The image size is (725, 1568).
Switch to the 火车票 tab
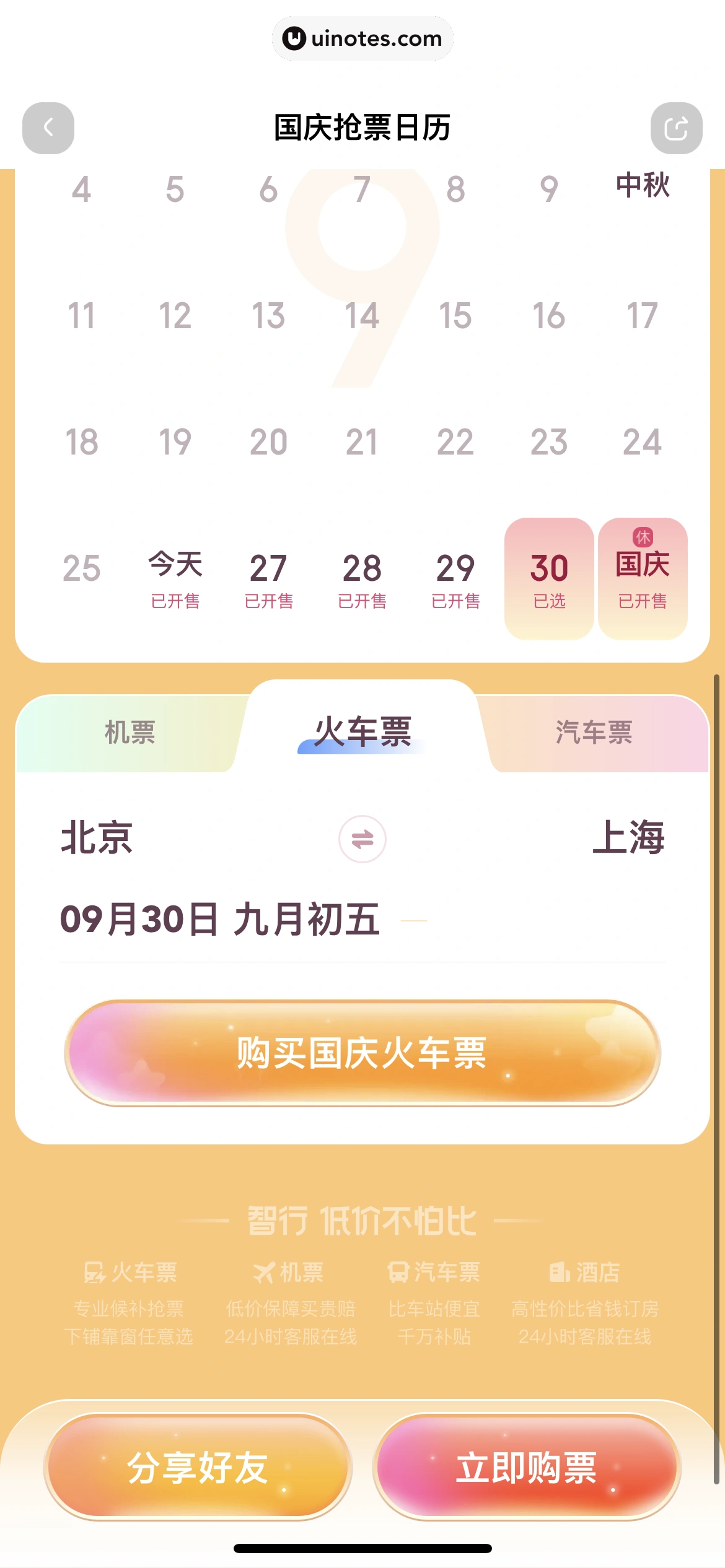pos(362,731)
